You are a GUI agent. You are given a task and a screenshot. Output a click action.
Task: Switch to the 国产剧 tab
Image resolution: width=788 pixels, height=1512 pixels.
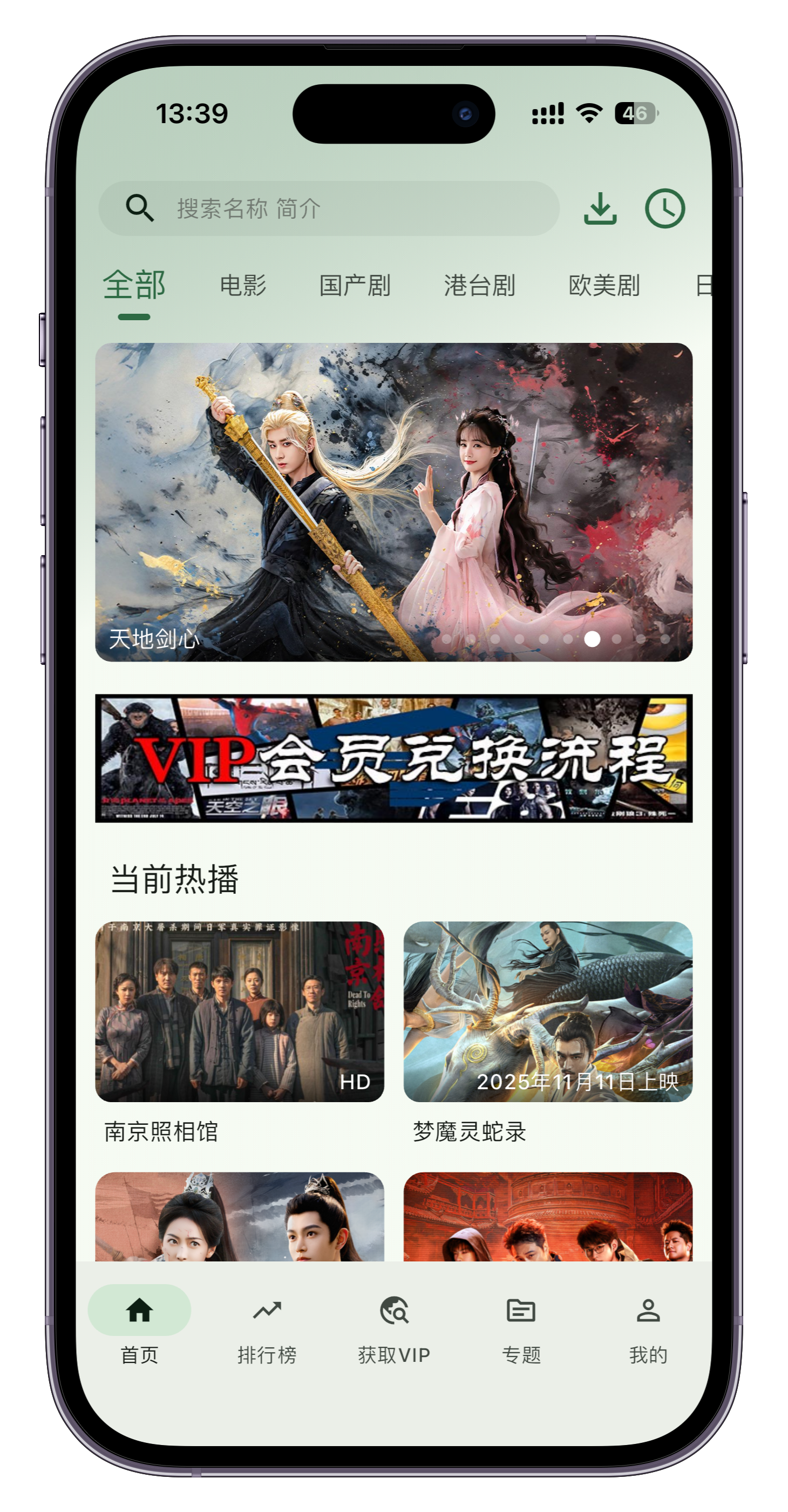[355, 286]
